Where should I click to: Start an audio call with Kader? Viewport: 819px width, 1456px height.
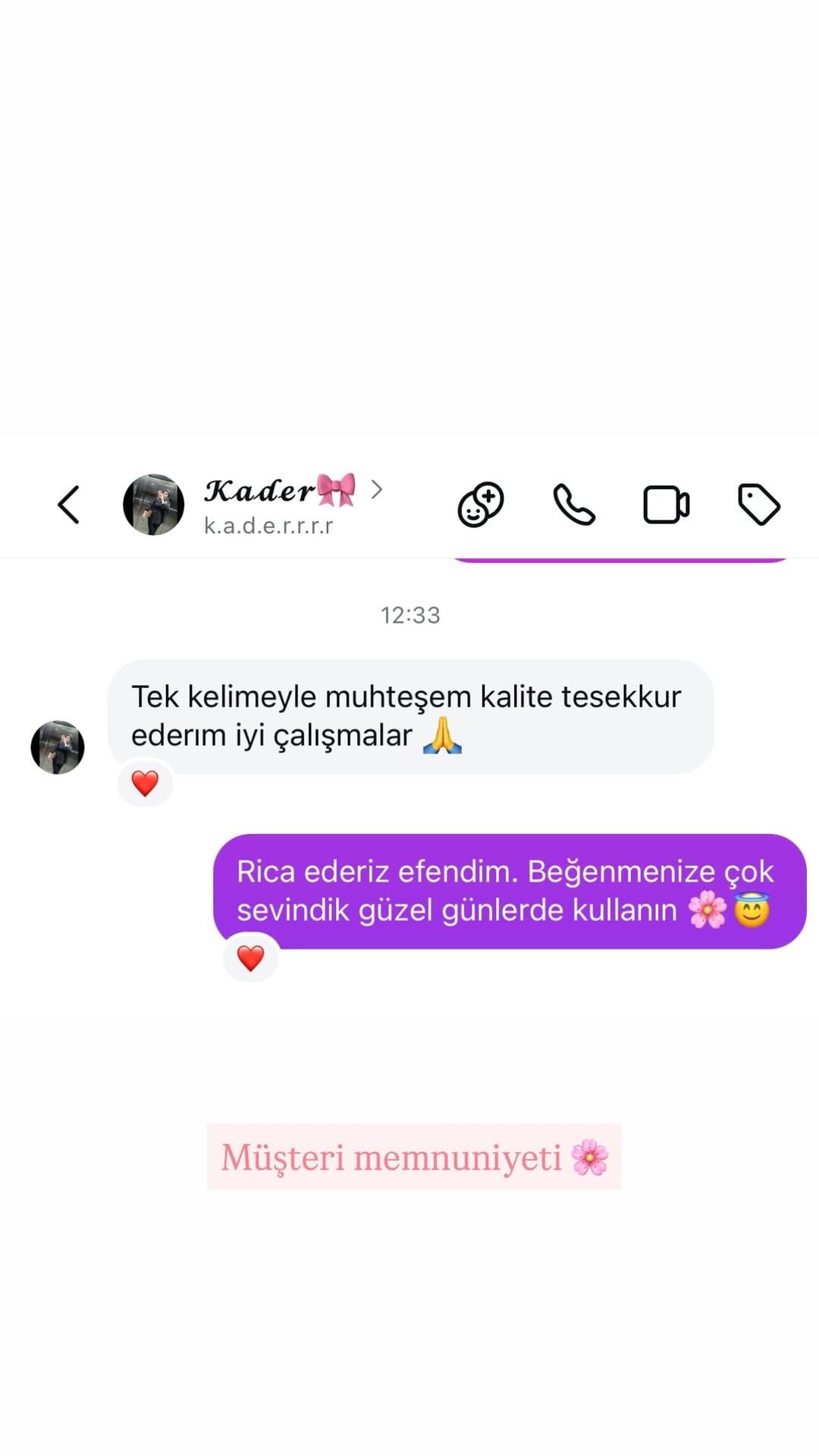[x=574, y=503]
